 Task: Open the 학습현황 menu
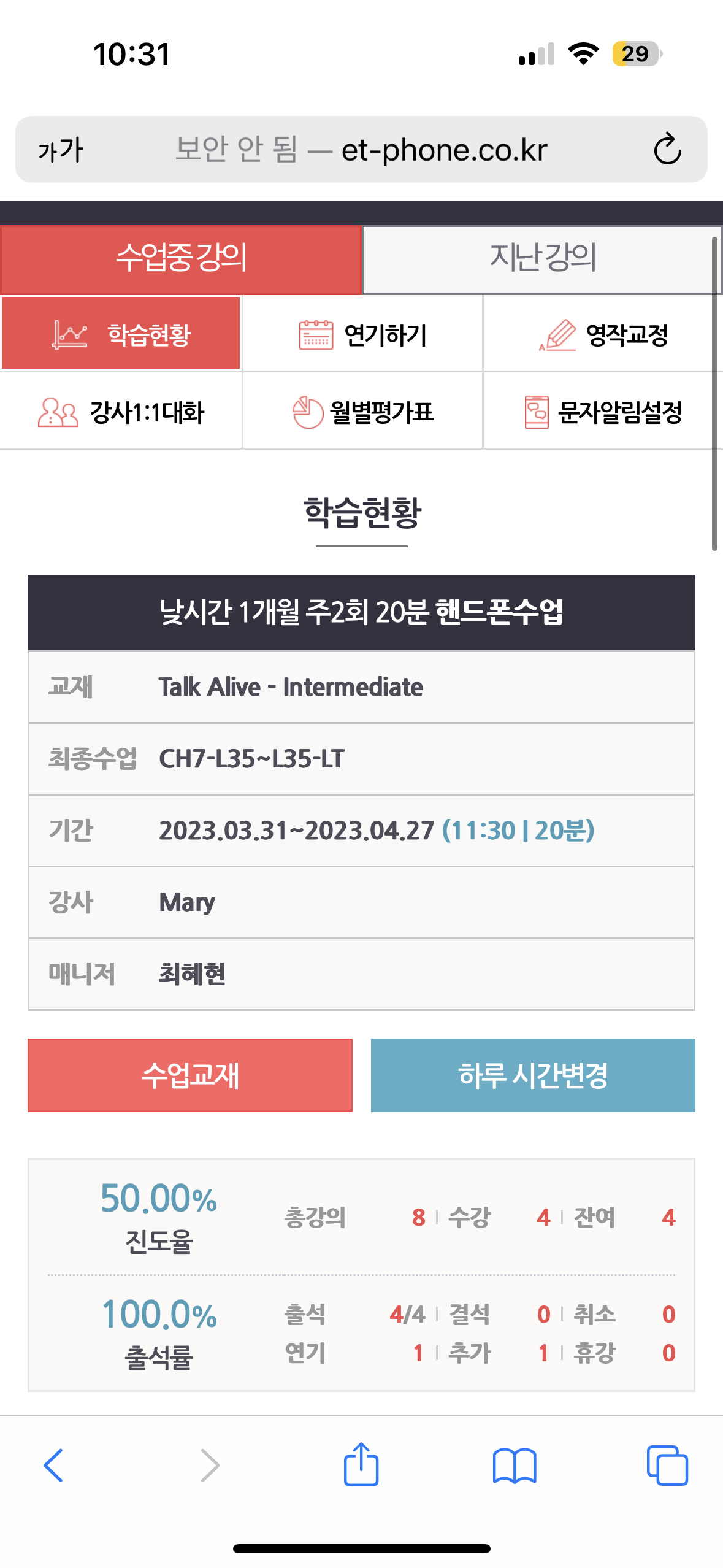click(x=121, y=334)
